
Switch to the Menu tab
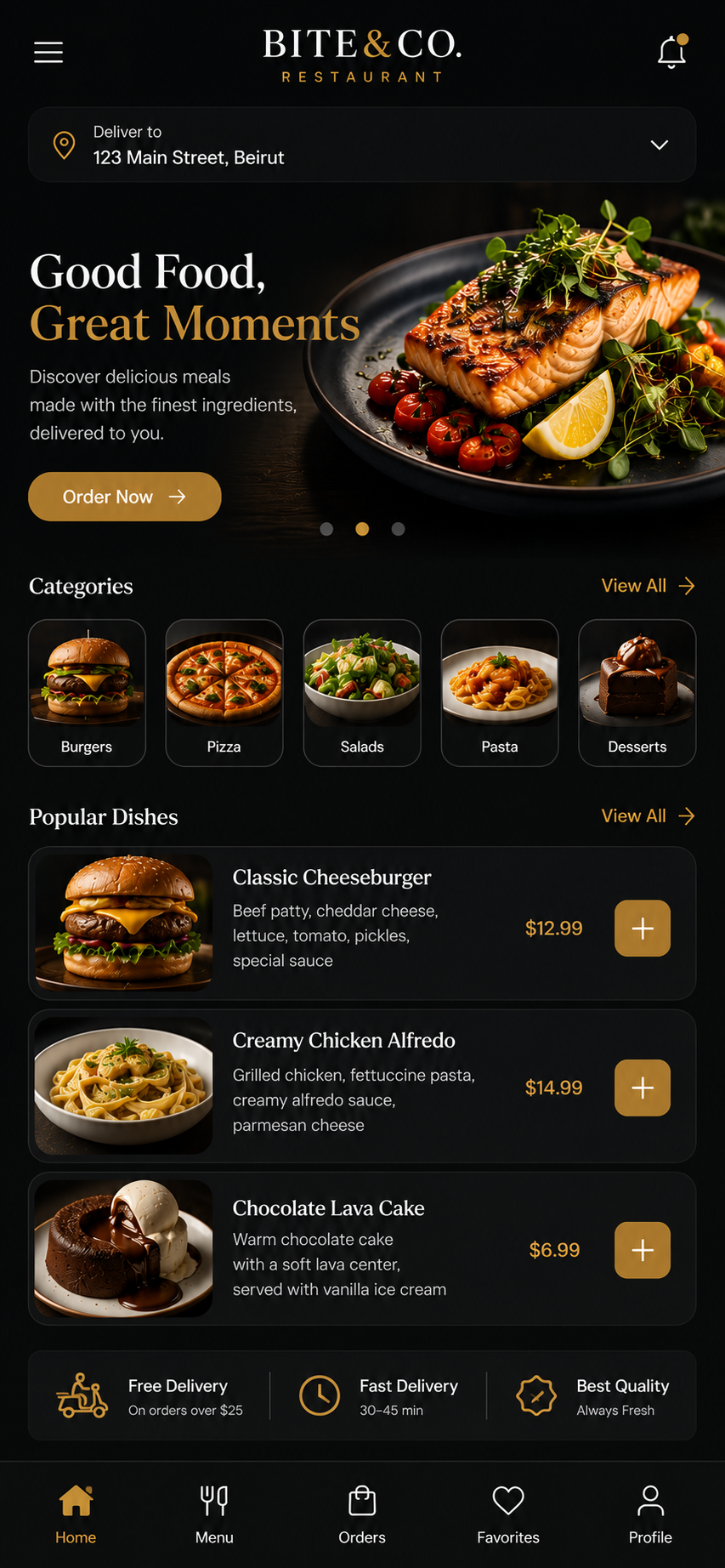[x=214, y=1514]
